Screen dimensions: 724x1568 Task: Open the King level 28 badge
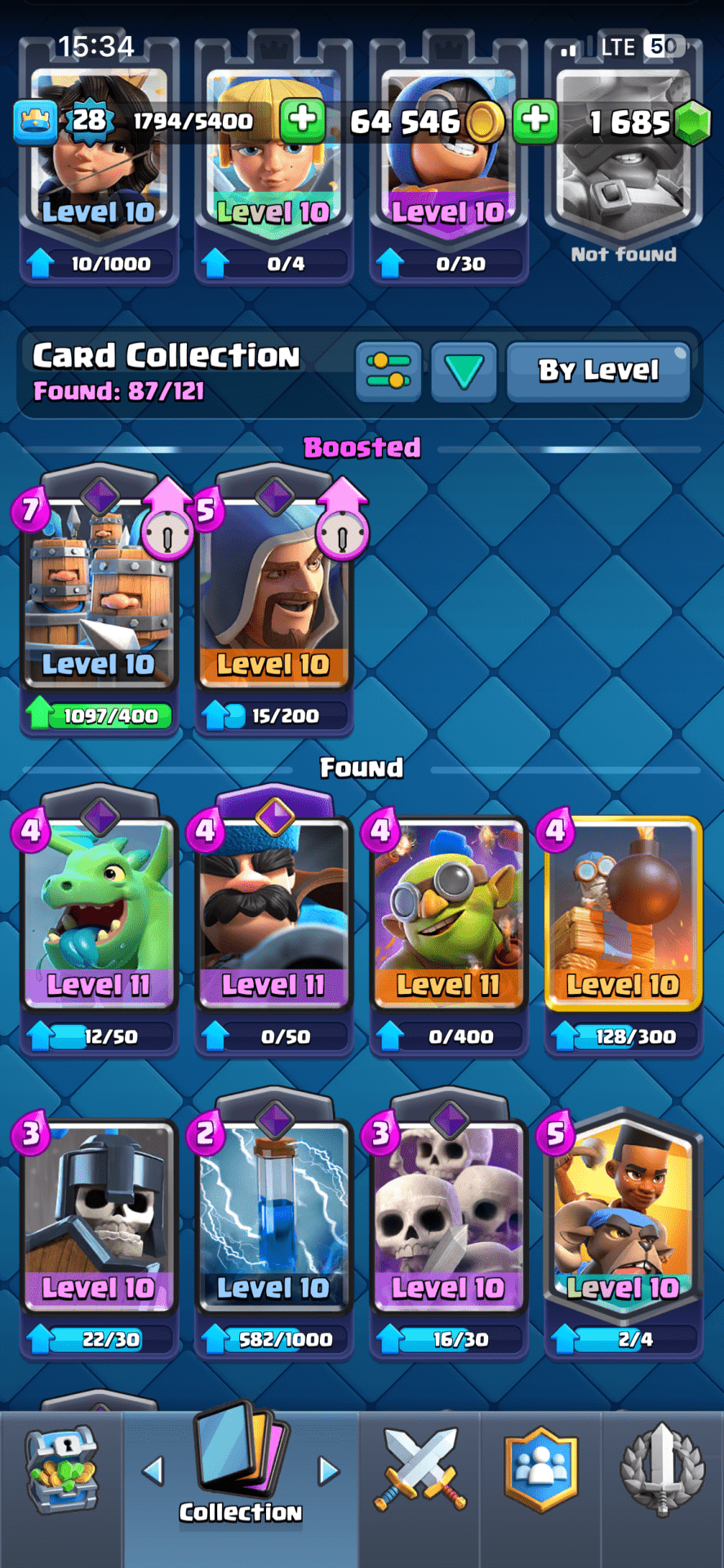(x=88, y=121)
